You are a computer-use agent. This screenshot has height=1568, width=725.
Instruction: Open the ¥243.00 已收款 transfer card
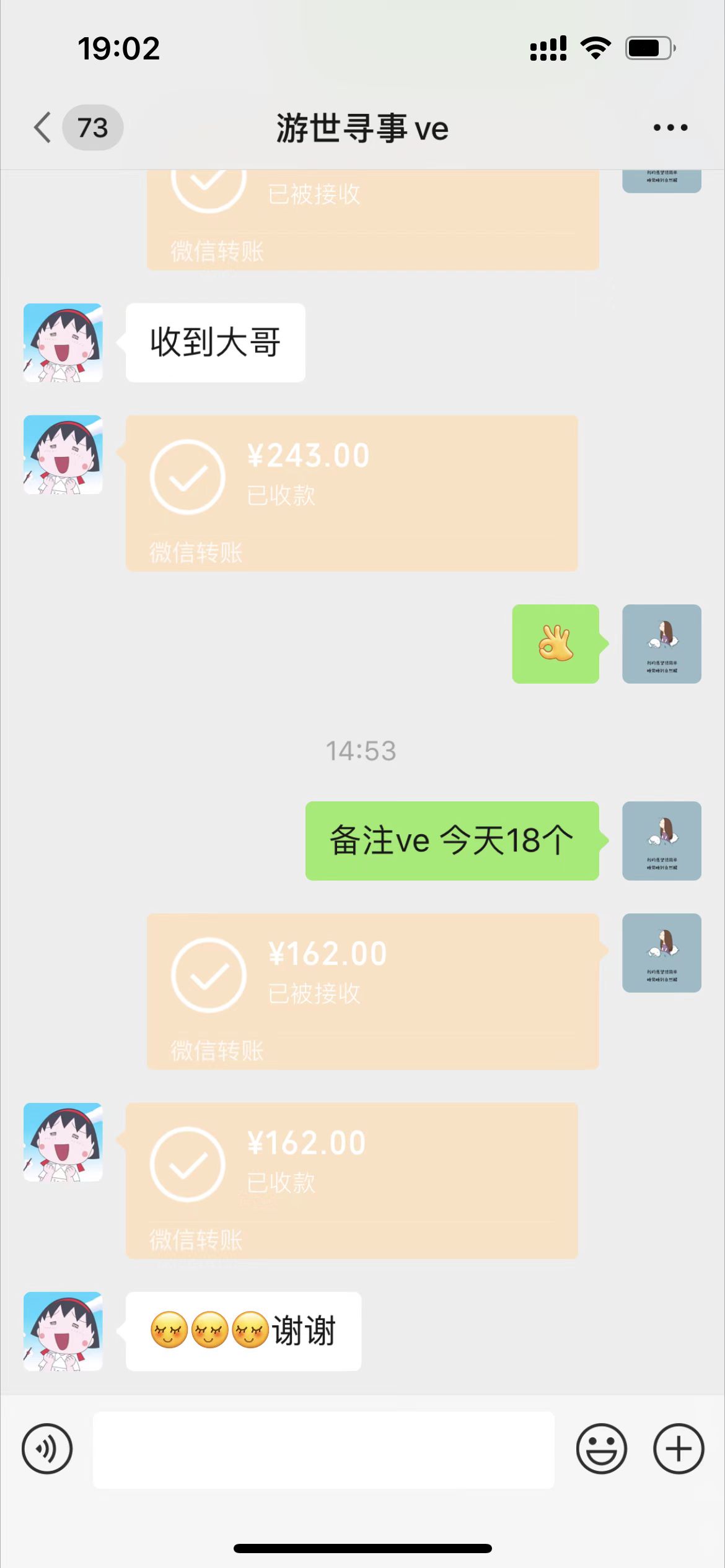click(352, 492)
